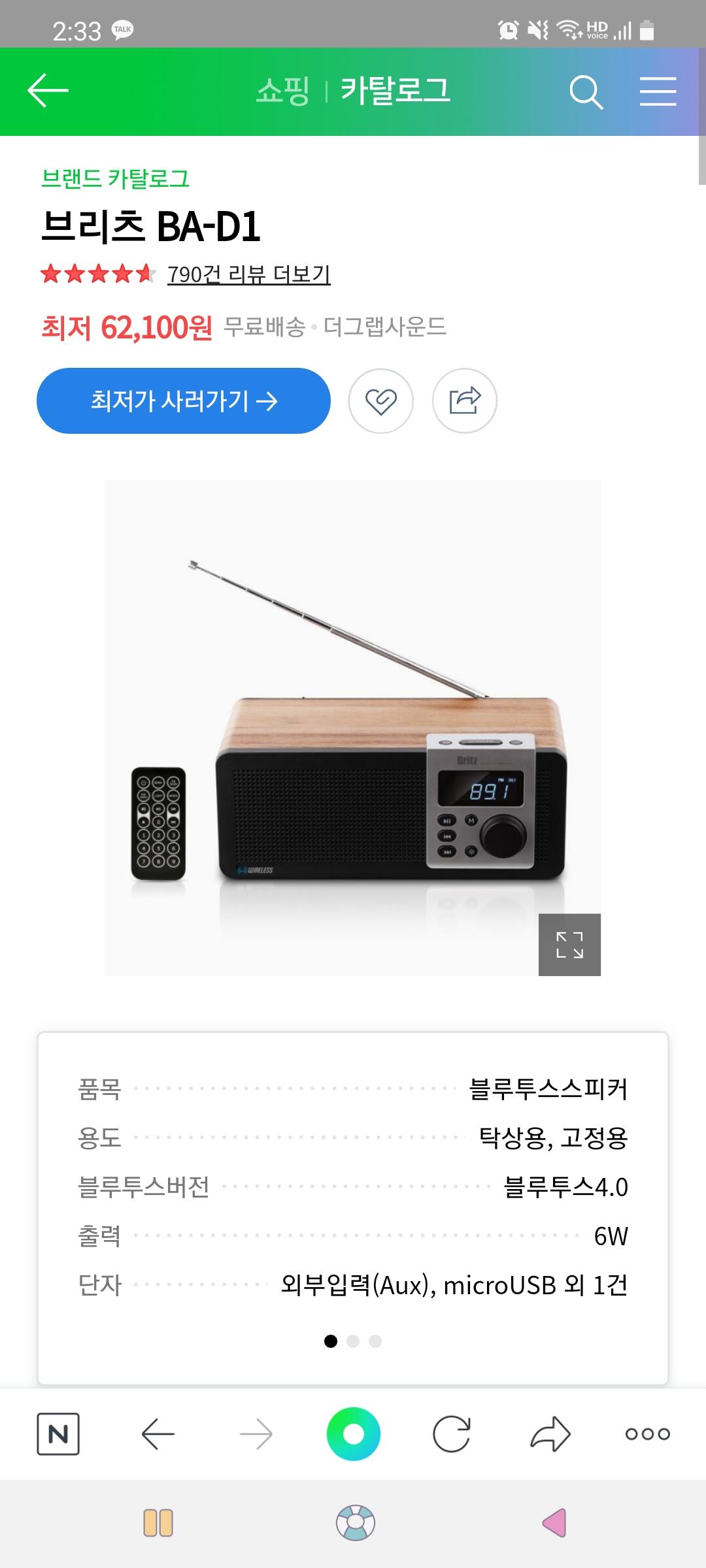The height and width of the screenshot is (1568, 706).
Task: Tap the 최저가 사러가기 button
Action: 184,400
